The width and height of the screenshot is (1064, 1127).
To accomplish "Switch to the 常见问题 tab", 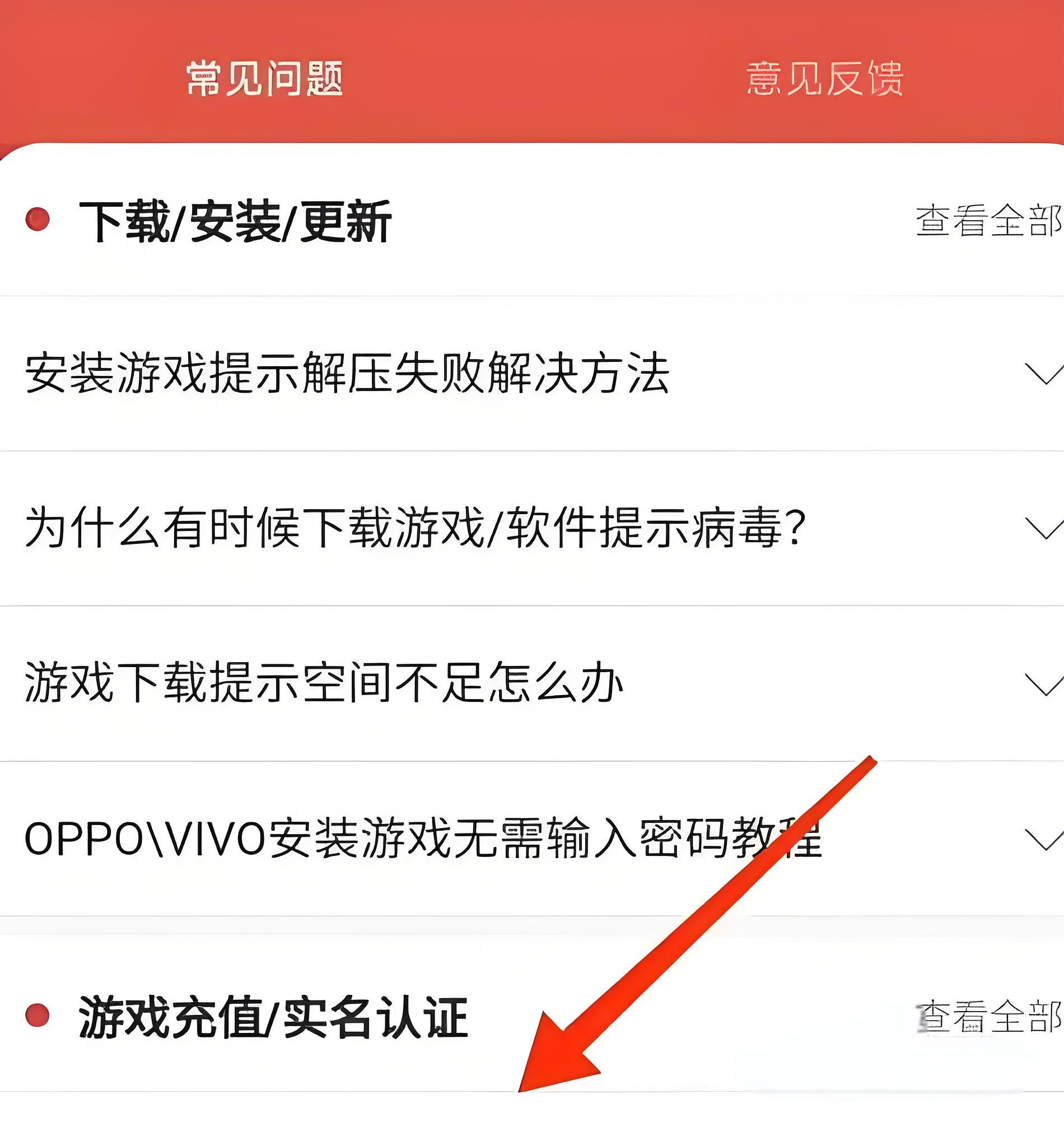I will pyautogui.click(x=264, y=78).
